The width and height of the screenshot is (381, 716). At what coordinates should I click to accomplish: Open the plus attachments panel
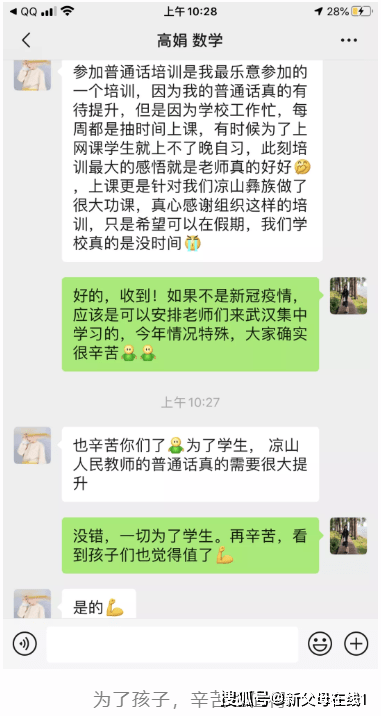click(x=356, y=644)
